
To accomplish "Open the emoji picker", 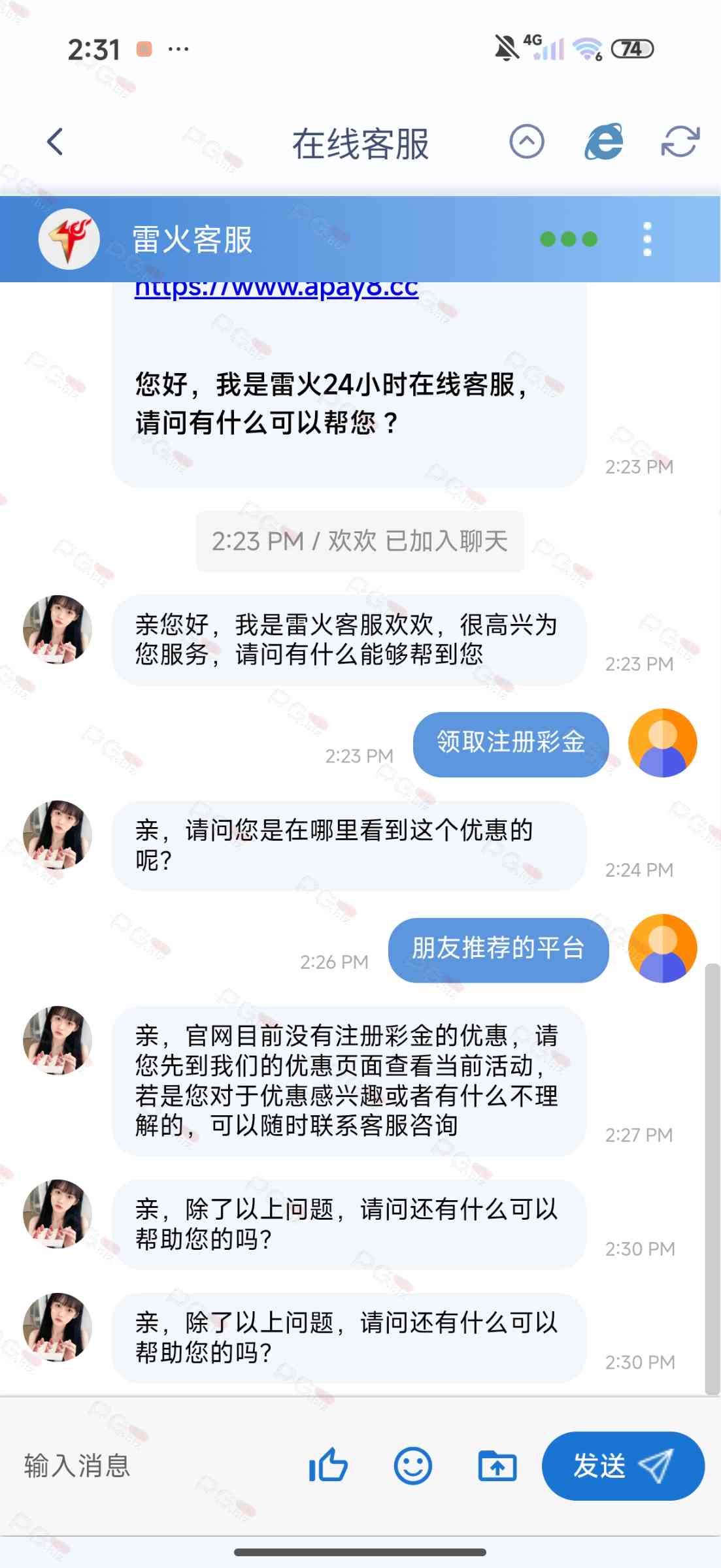I will [412, 1465].
